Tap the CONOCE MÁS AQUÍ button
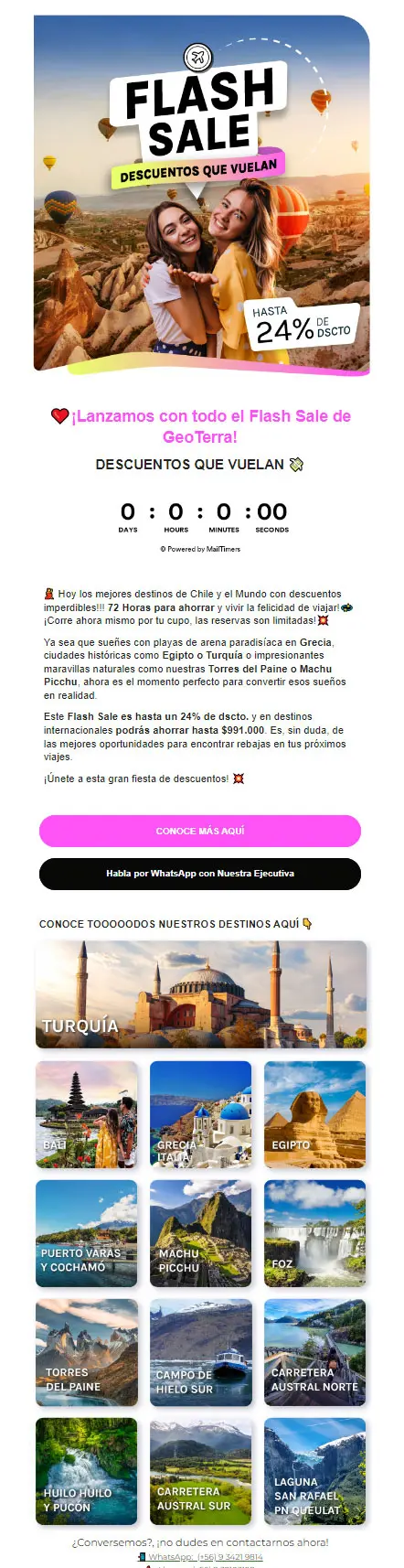 [x=200, y=831]
